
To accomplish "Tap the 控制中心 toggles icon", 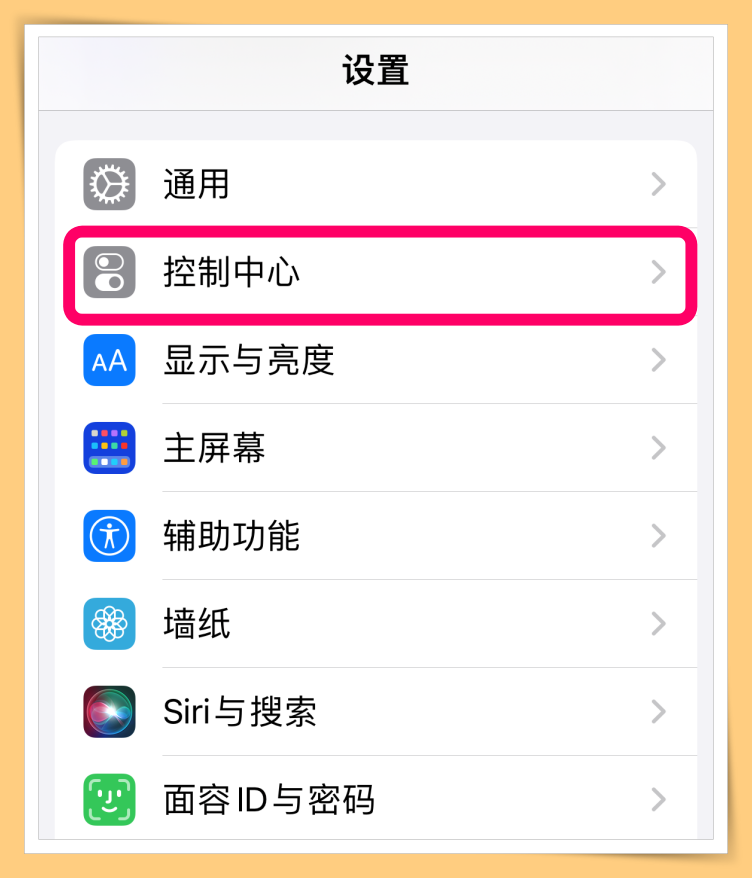I will click(108, 272).
